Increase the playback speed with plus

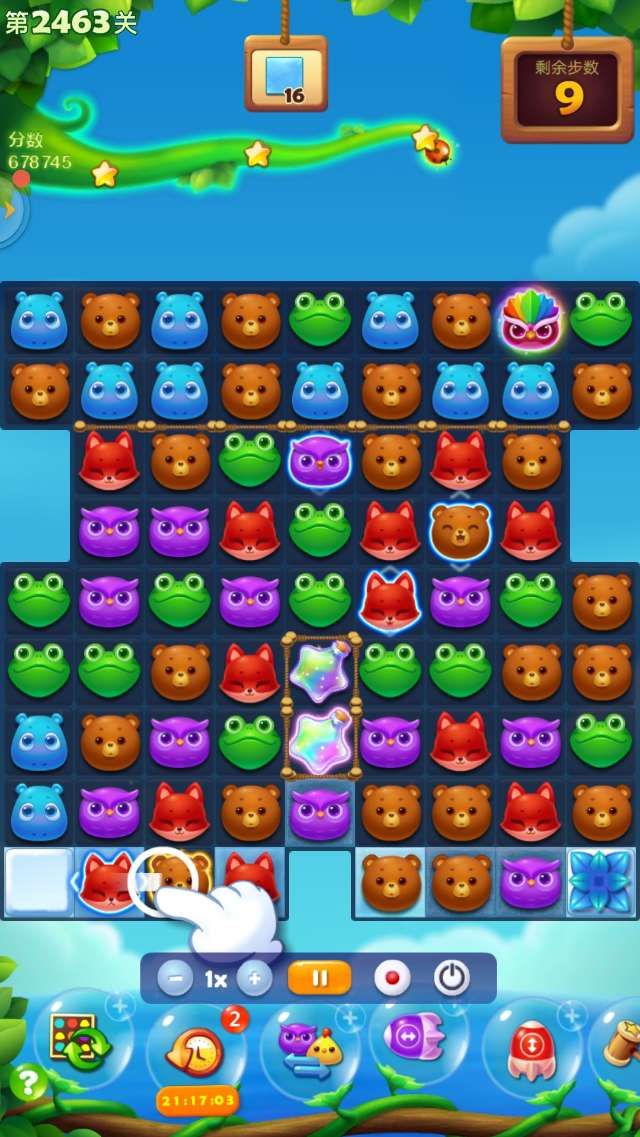pyautogui.click(x=254, y=978)
